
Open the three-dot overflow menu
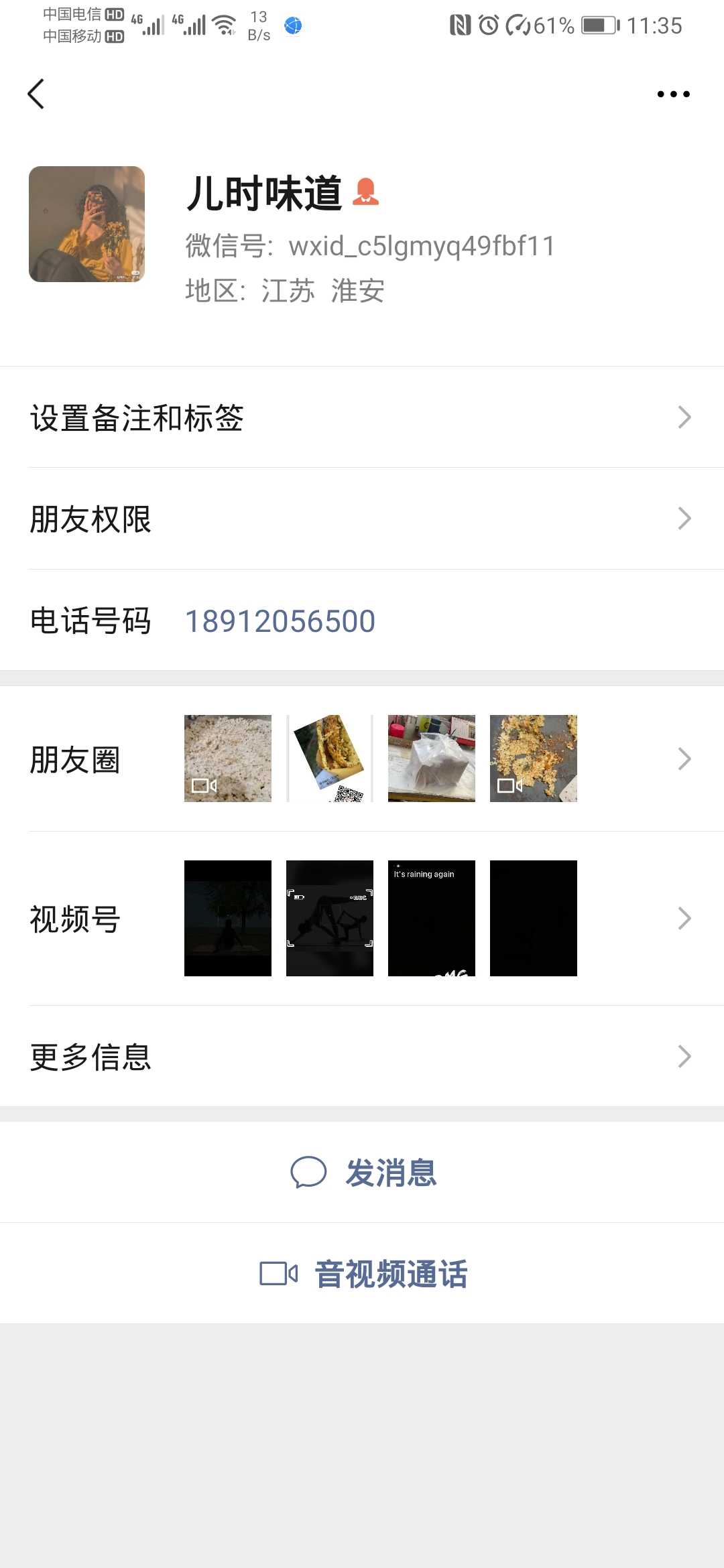(673, 94)
